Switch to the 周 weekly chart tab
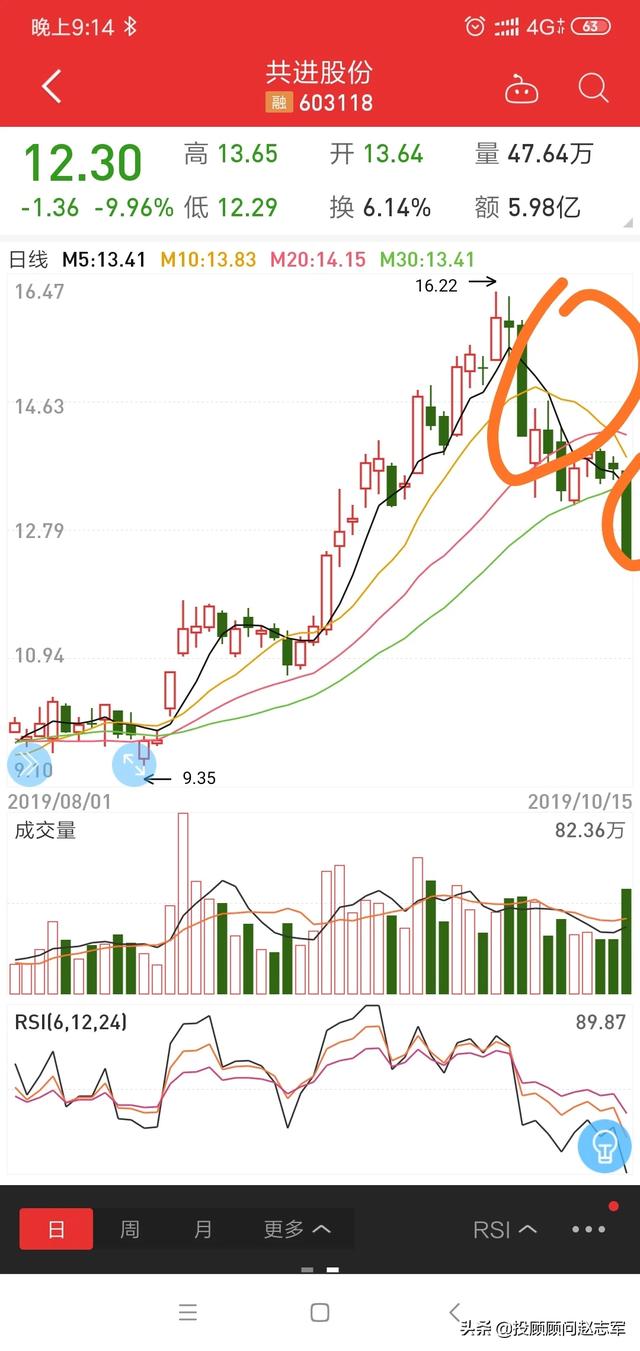640x1351 pixels. [x=130, y=1229]
